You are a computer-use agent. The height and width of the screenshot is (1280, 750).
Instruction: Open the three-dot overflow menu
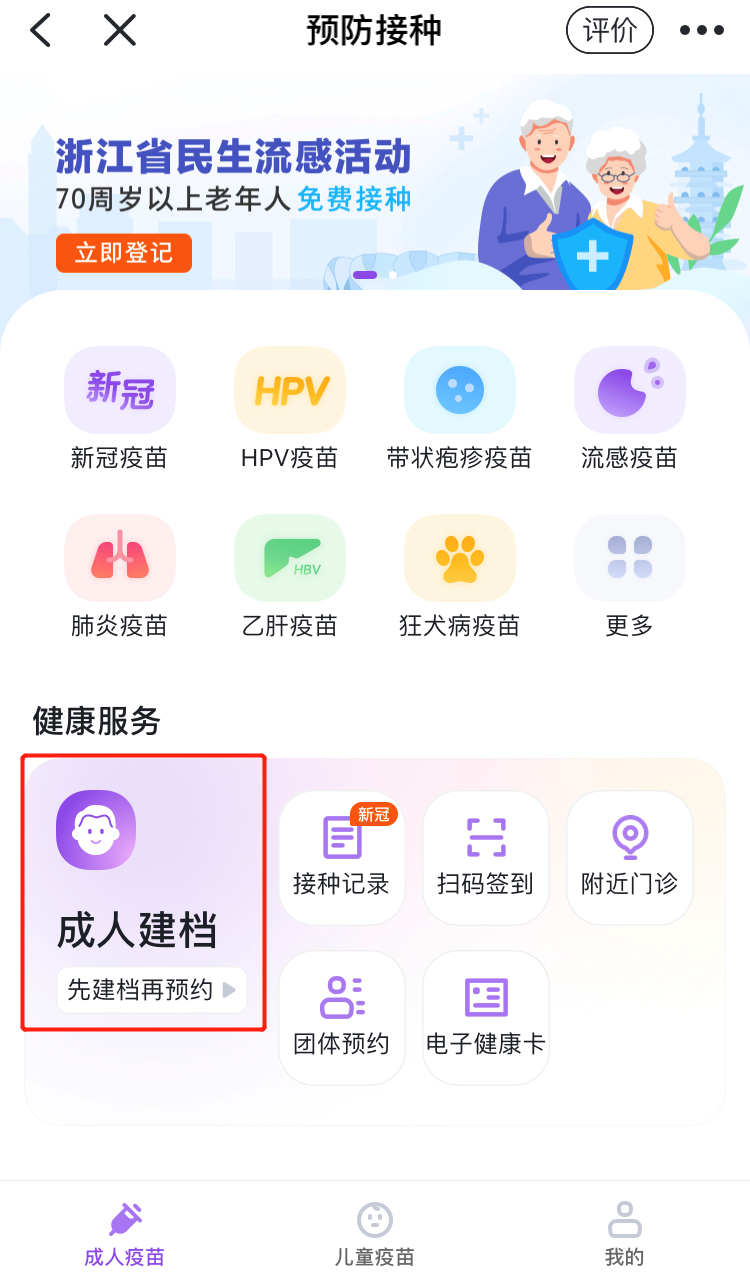tap(701, 31)
